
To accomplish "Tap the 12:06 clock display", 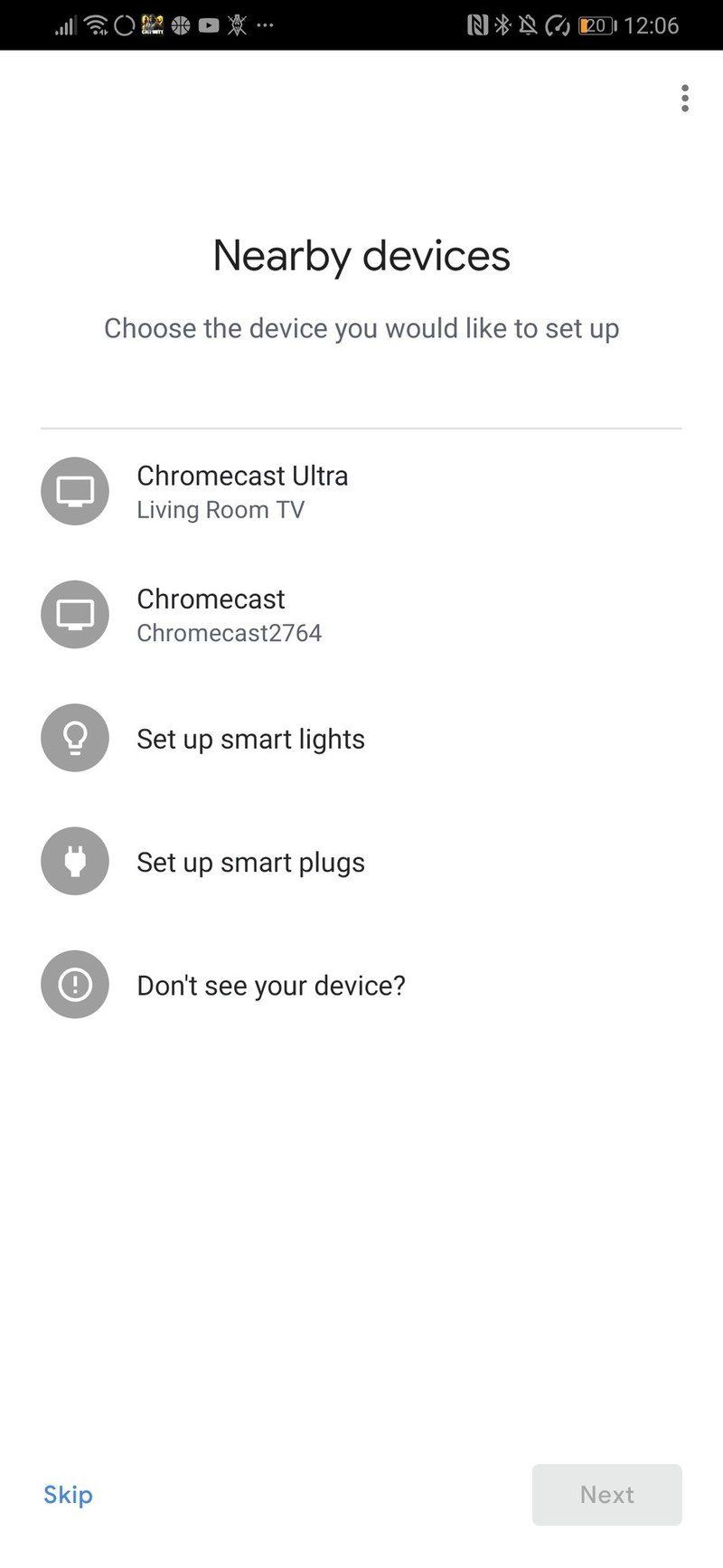I will click(654, 25).
